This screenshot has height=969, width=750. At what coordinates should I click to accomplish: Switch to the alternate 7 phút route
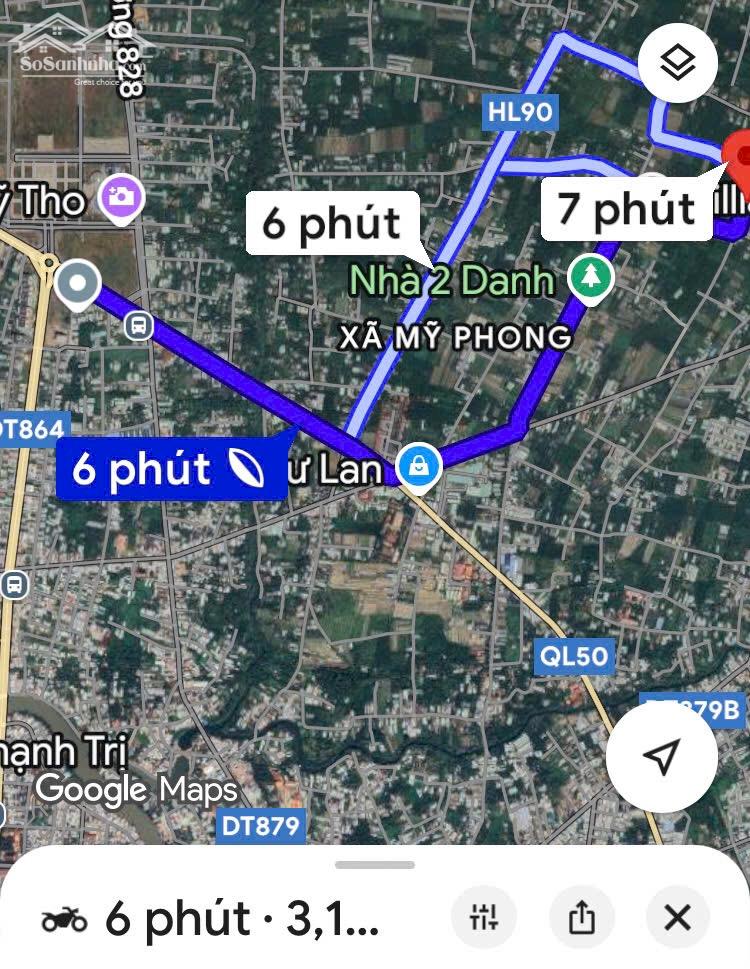tap(630, 209)
